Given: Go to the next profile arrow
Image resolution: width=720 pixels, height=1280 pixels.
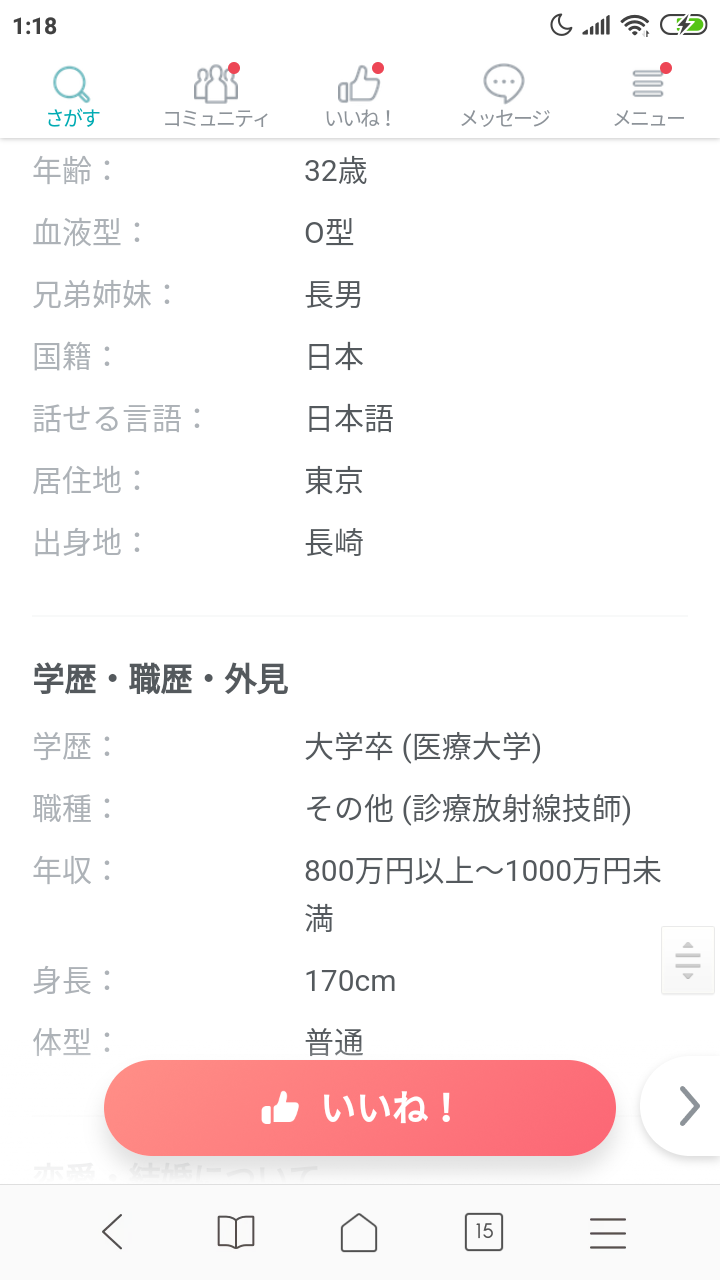Looking at the screenshot, I should [688, 1106].
